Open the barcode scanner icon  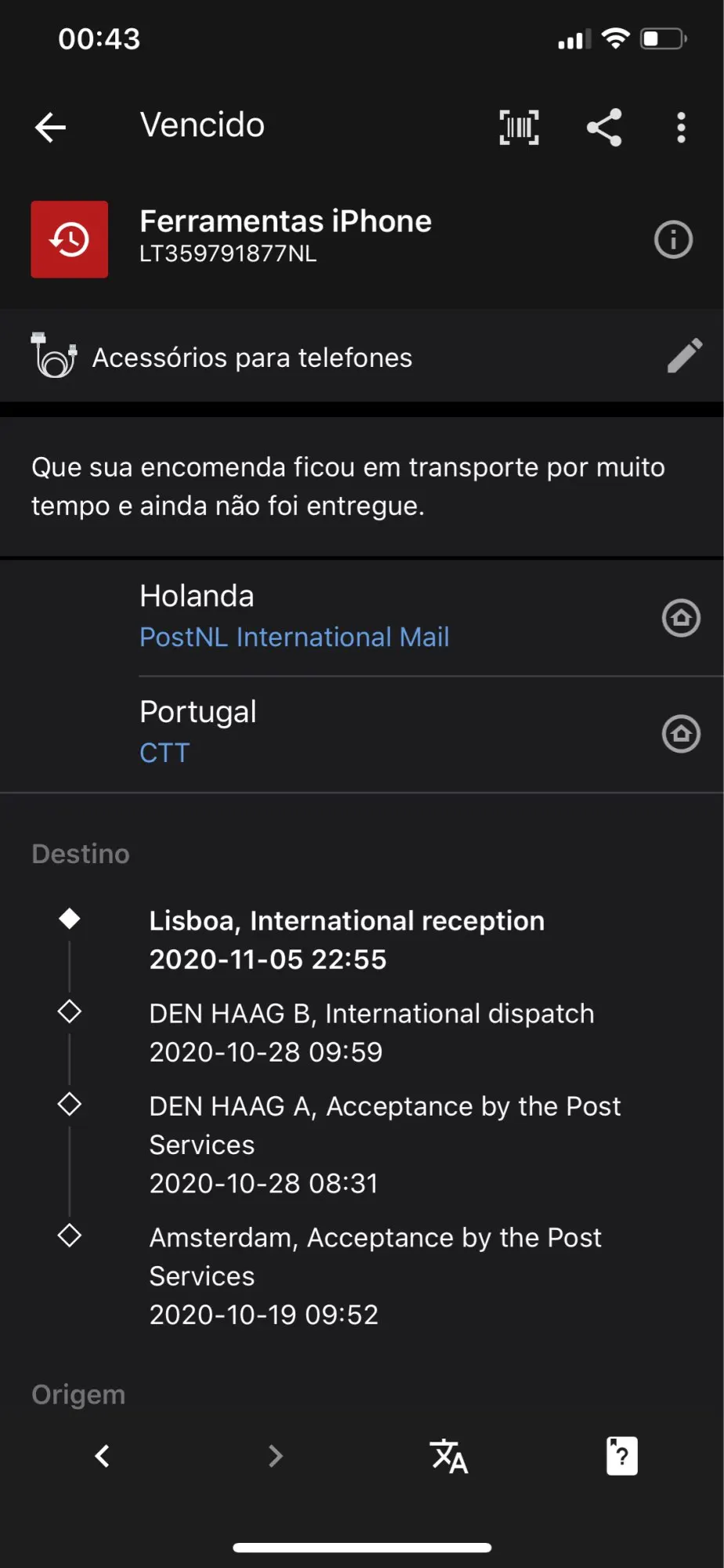click(x=519, y=127)
